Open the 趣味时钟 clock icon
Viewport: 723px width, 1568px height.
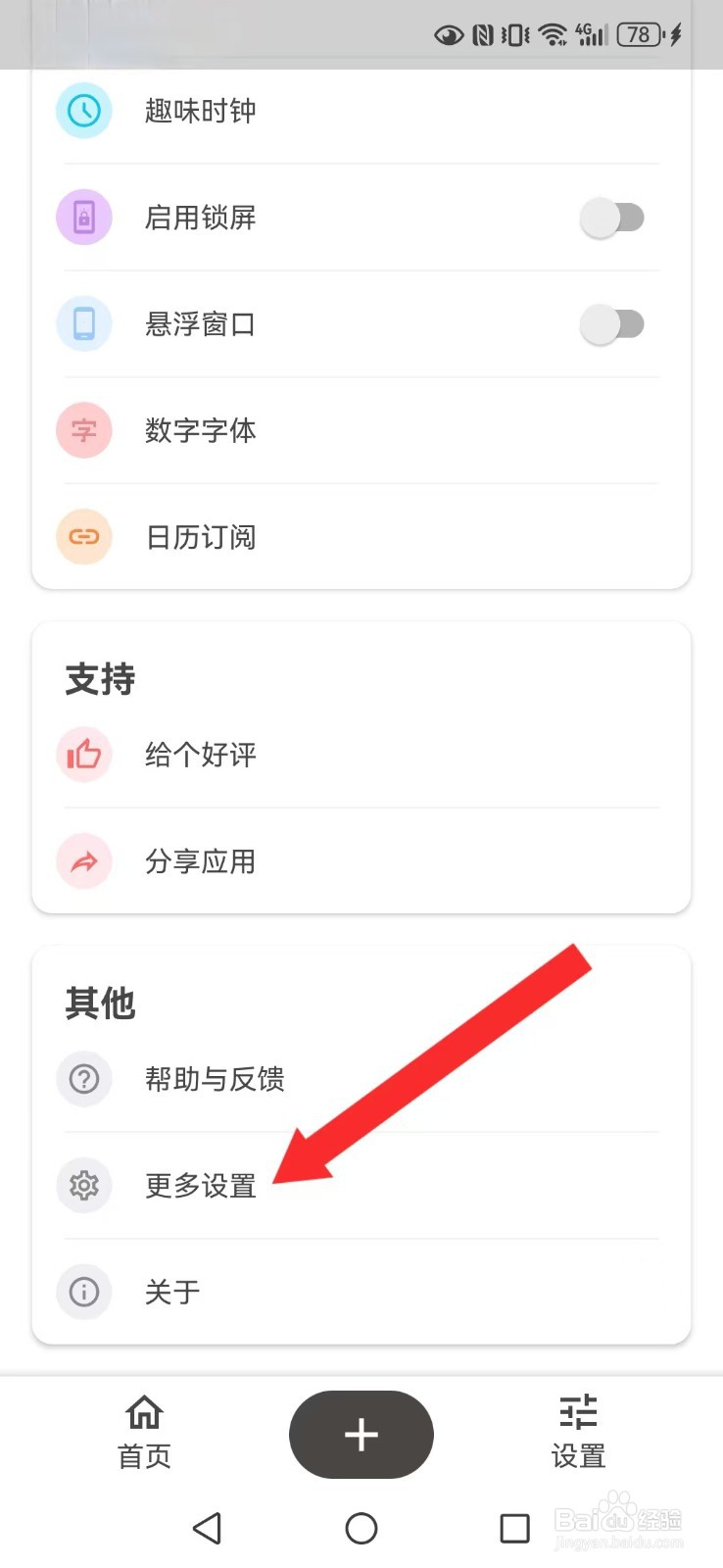pyautogui.click(x=83, y=111)
